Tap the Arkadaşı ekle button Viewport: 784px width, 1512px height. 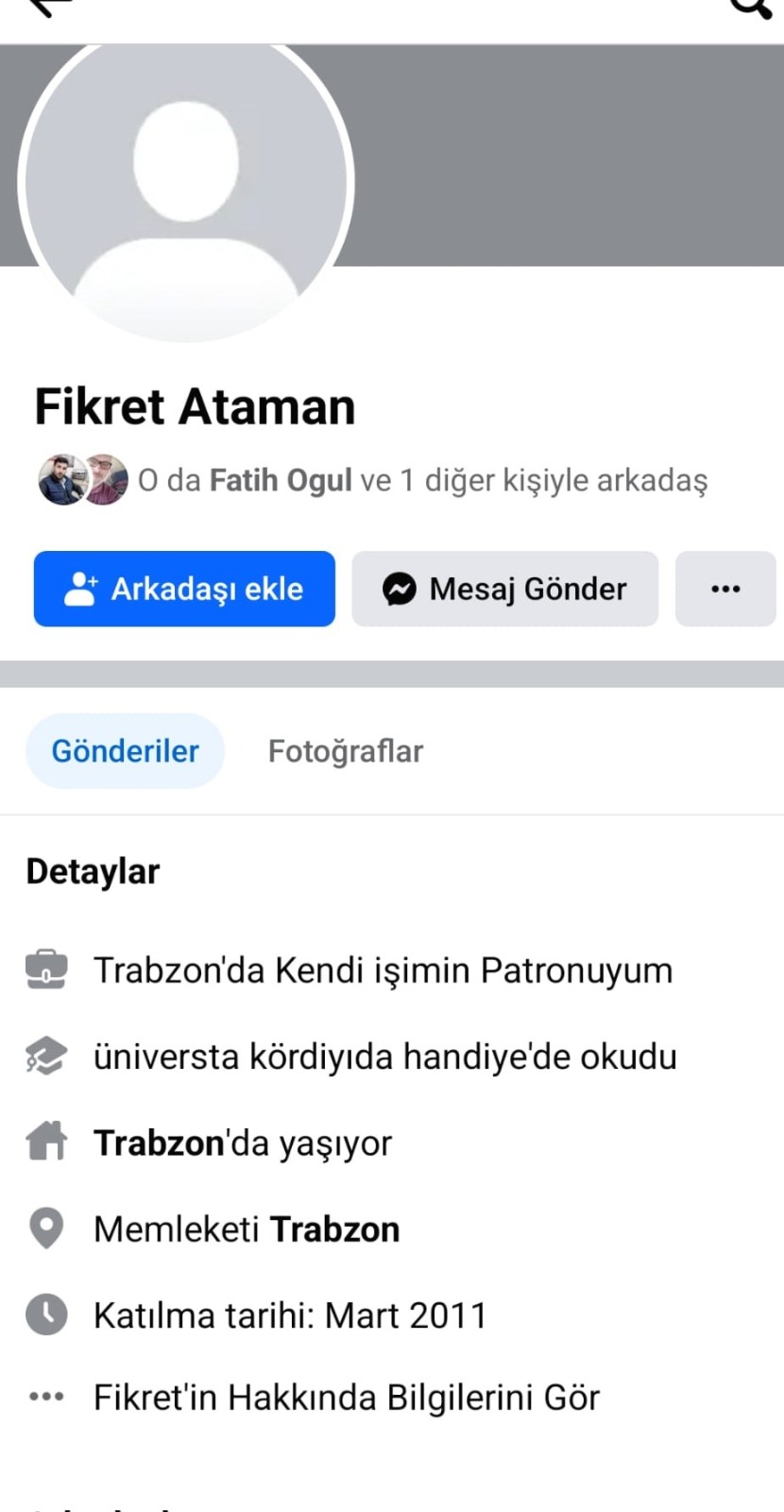[x=184, y=589]
